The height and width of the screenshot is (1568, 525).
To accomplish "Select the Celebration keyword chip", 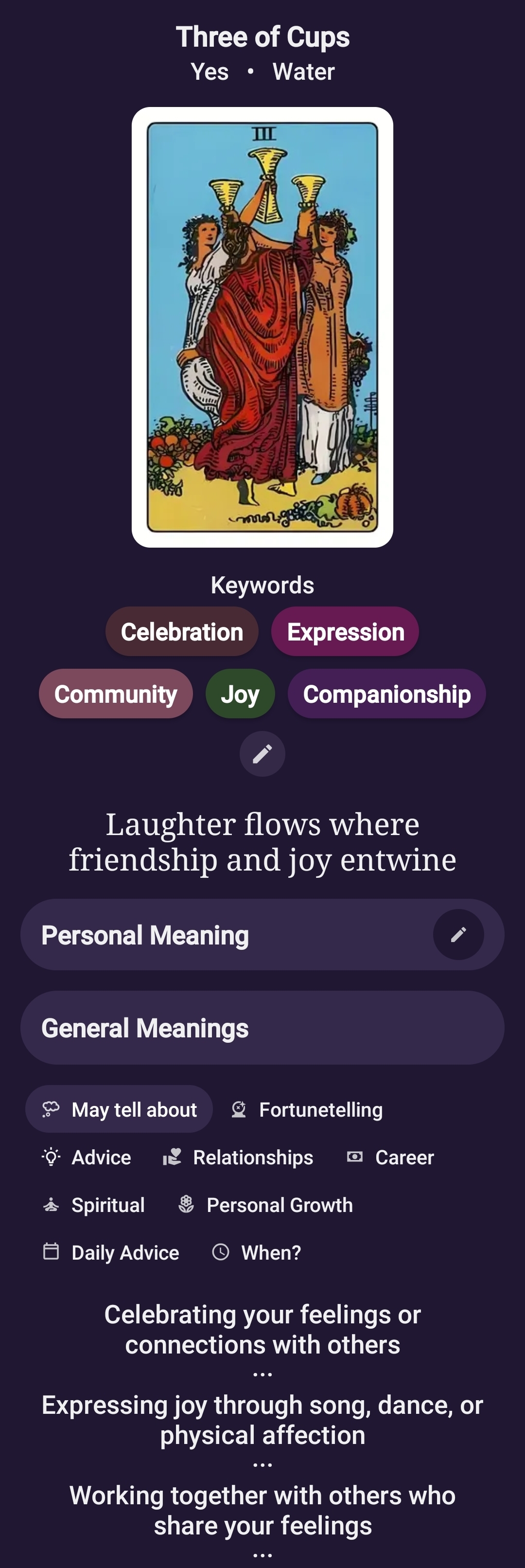I will (x=182, y=631).
